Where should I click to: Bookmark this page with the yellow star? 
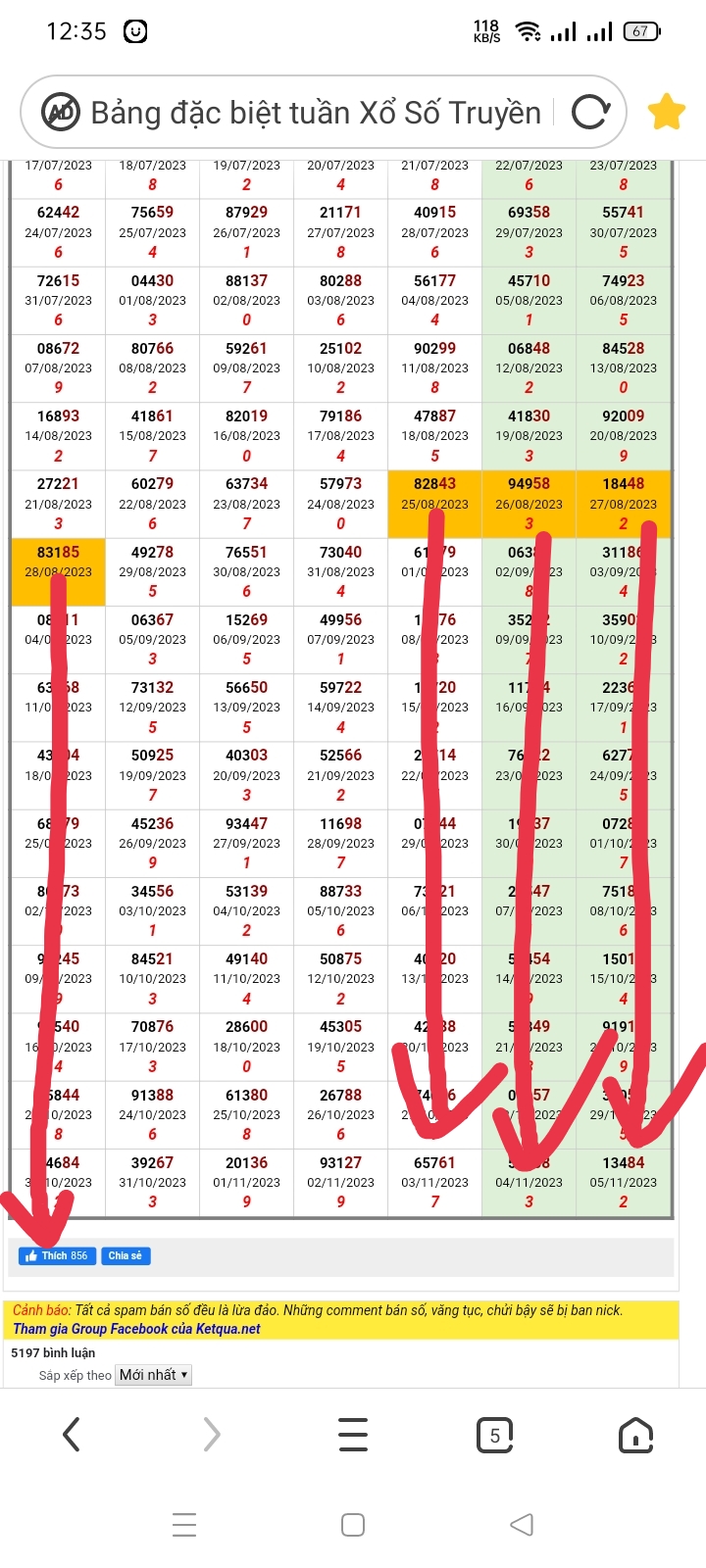pos(666,112)
